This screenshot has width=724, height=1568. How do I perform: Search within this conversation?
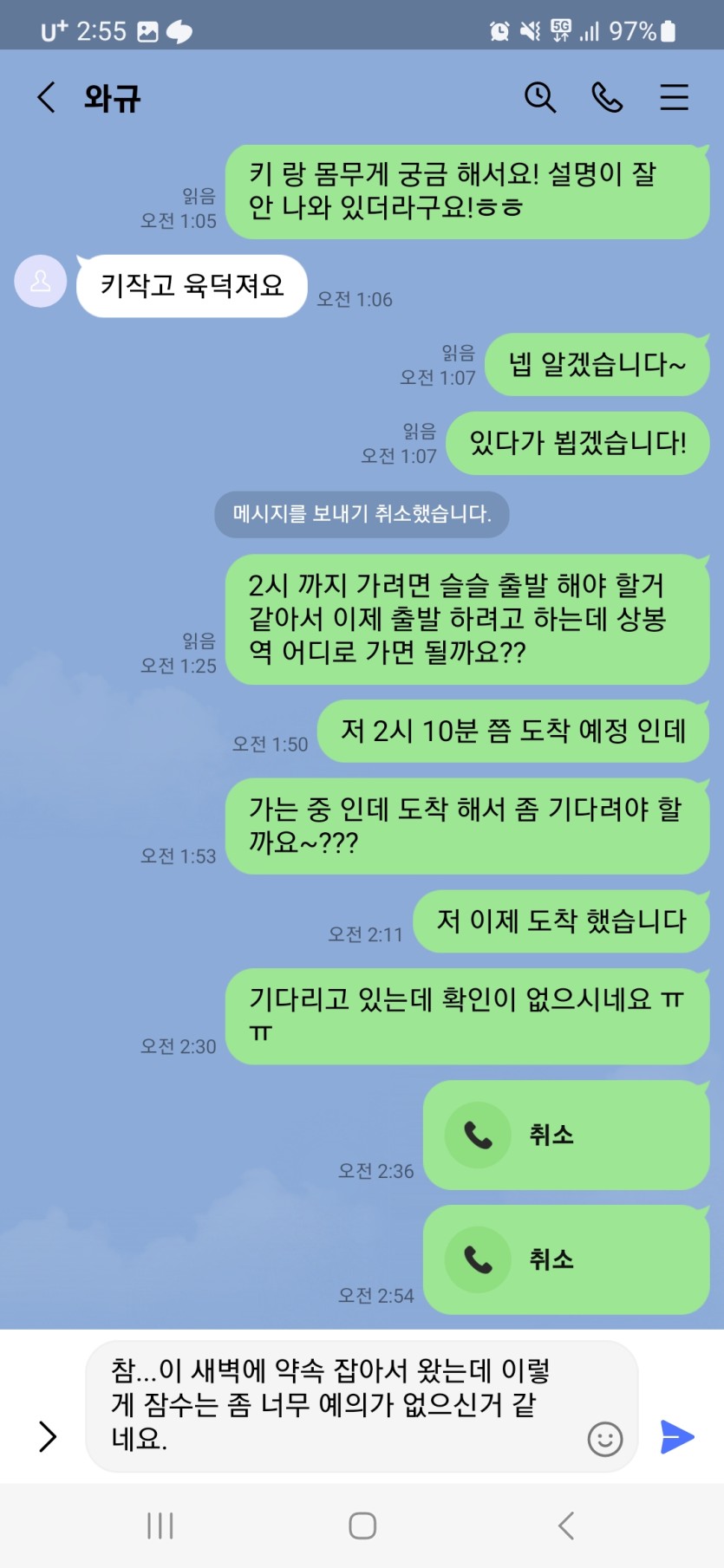coord(539,97)
